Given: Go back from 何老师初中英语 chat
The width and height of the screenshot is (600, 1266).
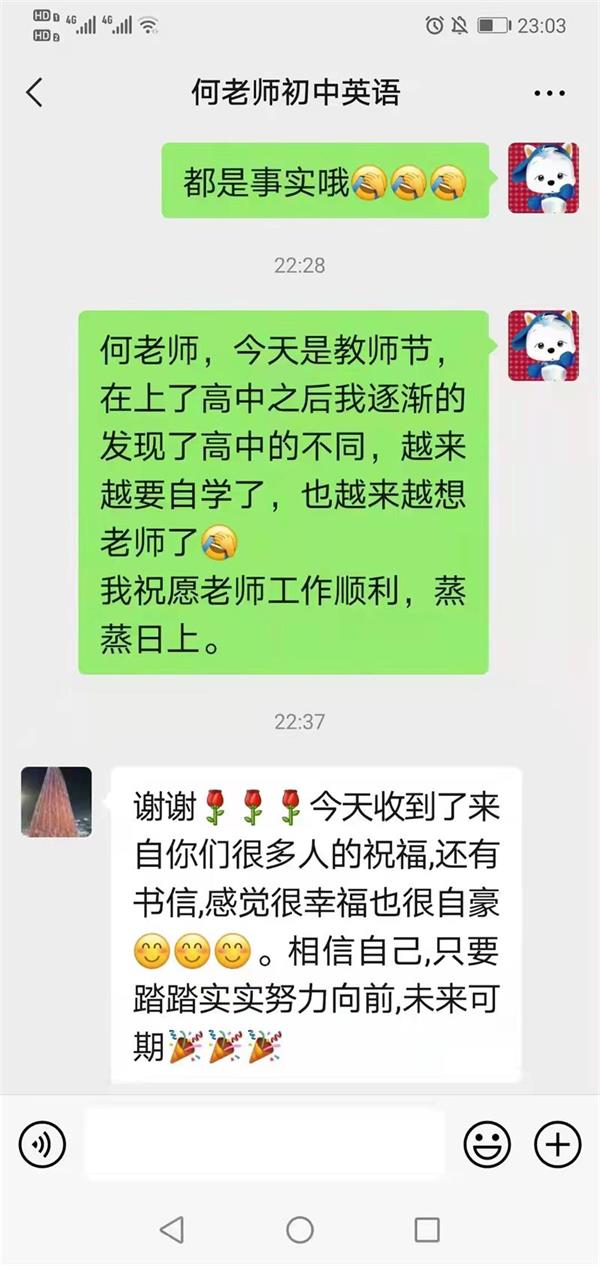Looking at the screenshot, I should (35, 93).
